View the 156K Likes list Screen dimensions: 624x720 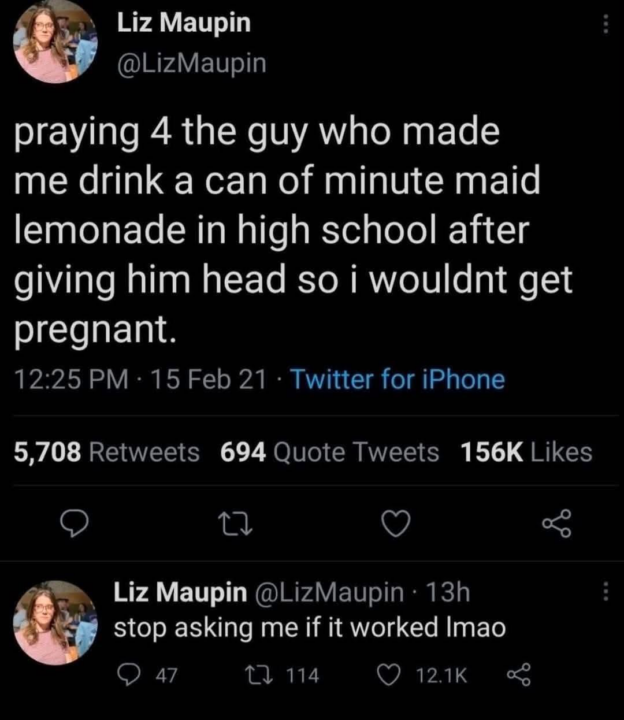click(x=526, y=452)
